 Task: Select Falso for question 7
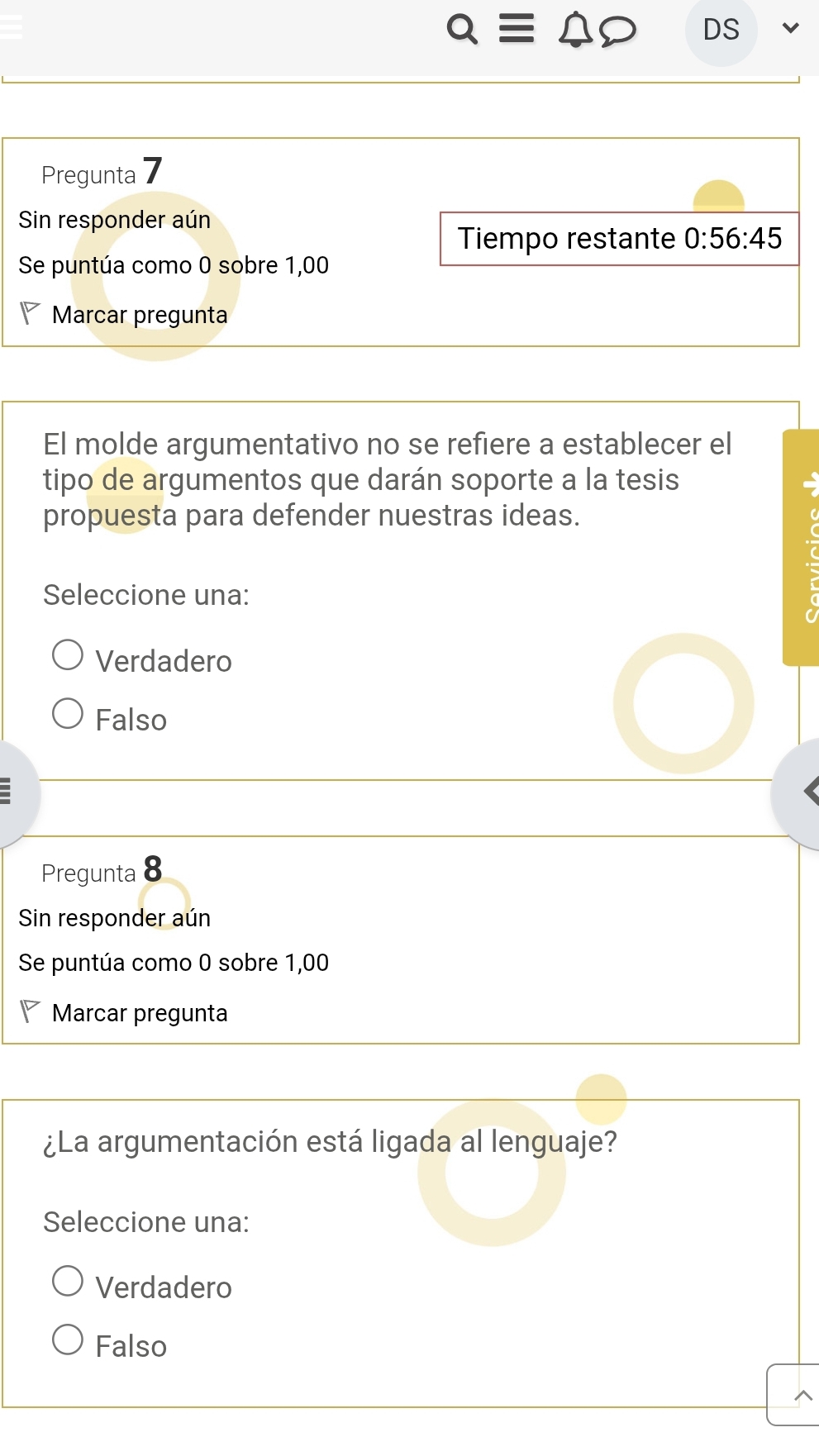(69, 712)
